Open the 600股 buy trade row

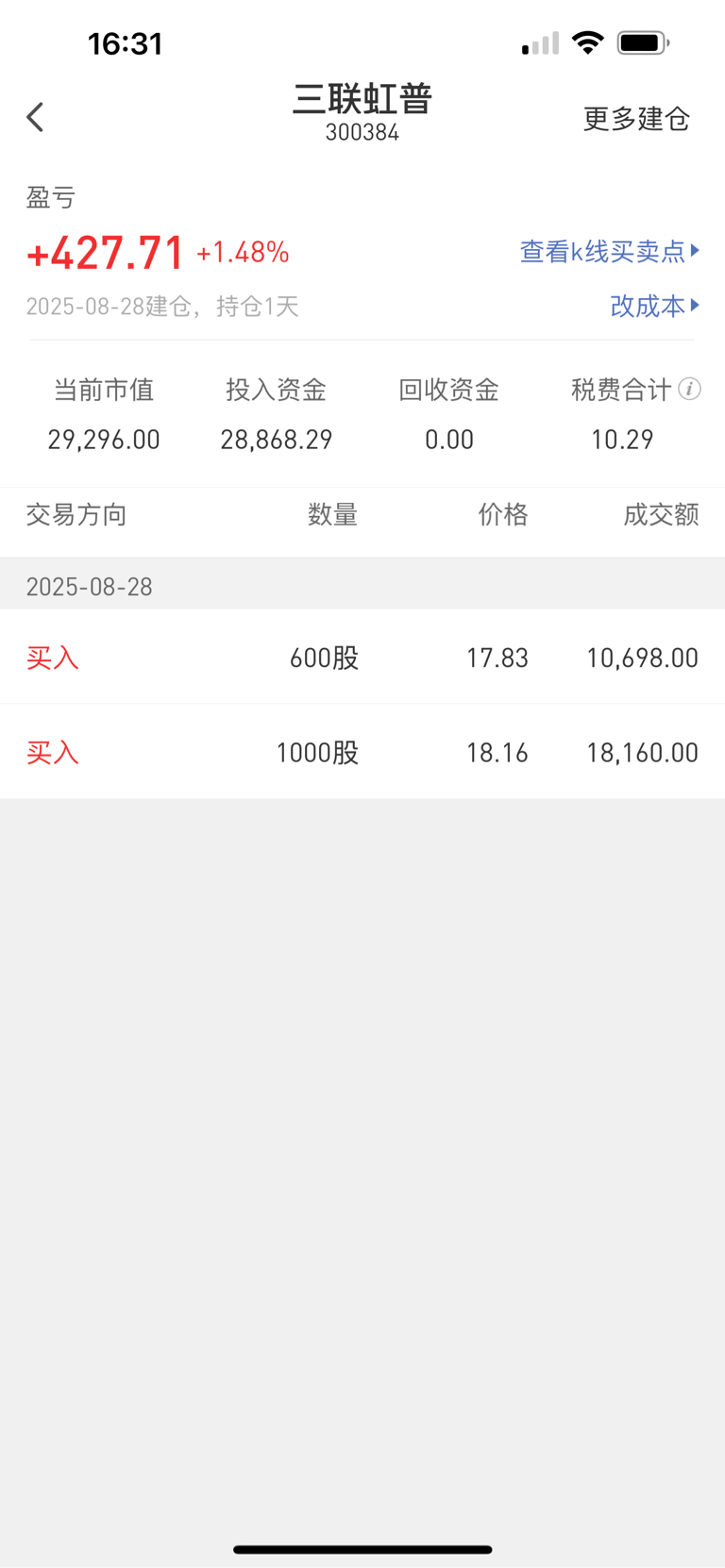(x=362, y=658)
